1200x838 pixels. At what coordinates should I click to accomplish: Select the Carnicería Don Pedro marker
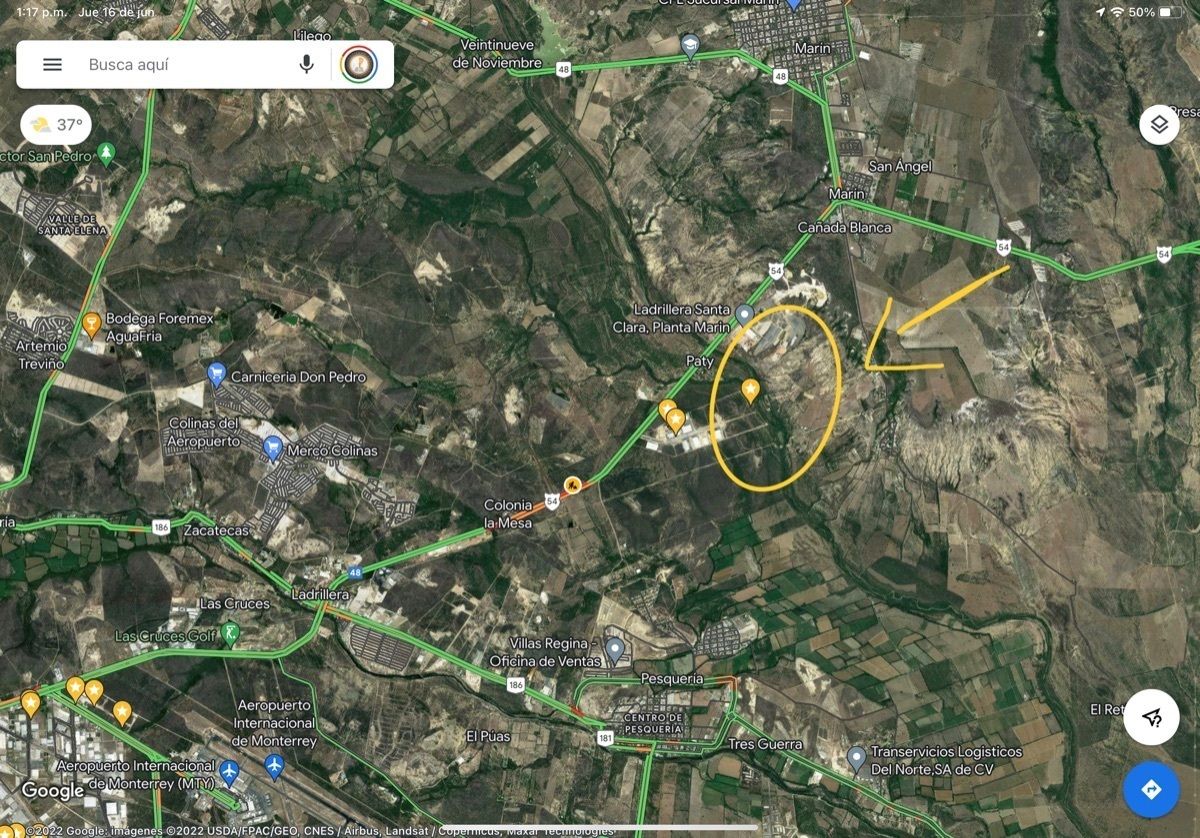(x=216, y=375)
